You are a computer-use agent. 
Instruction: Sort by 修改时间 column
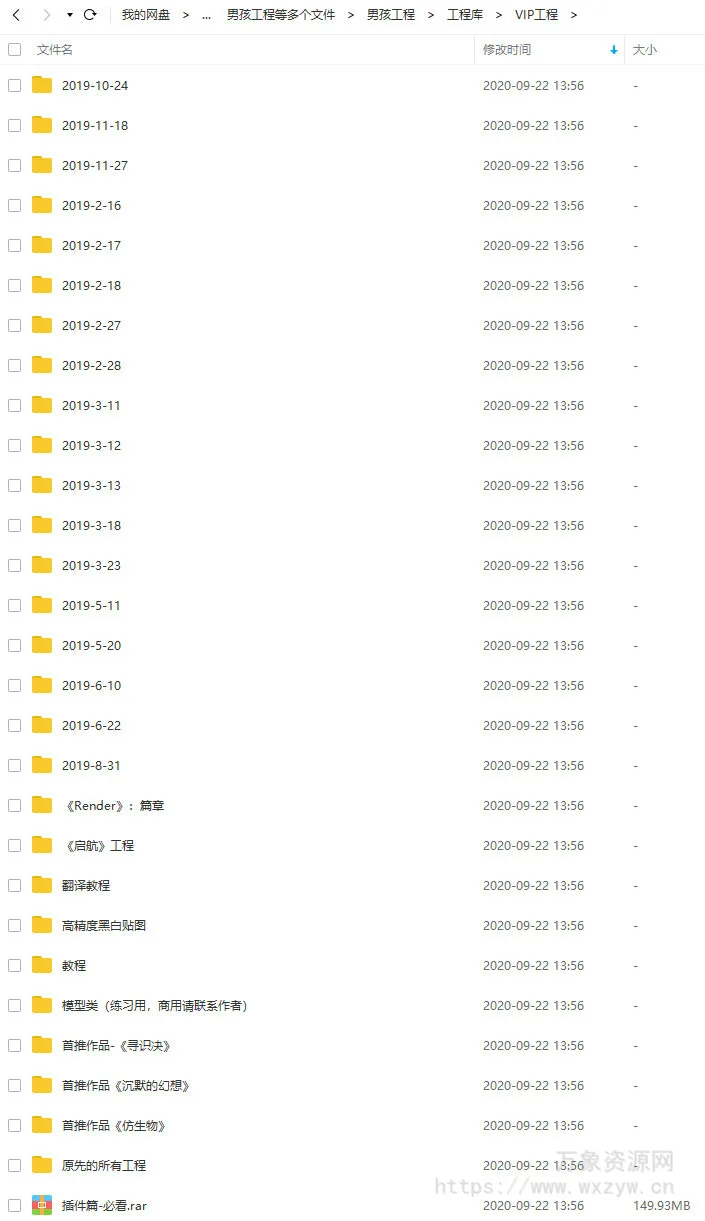507,49
